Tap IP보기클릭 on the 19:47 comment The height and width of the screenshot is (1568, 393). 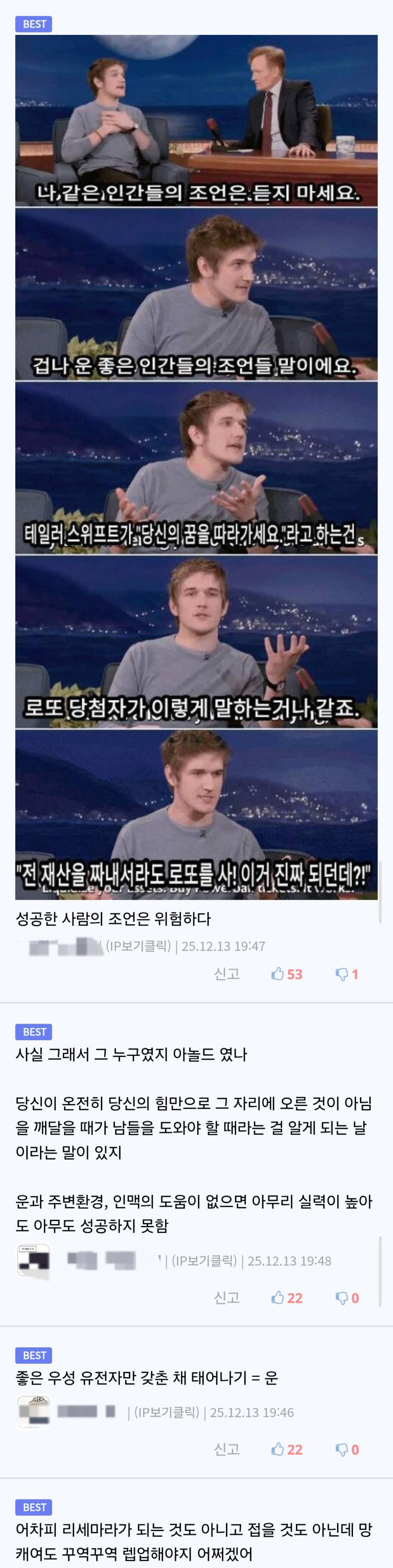pyautogui.click(x=139, y=946)
